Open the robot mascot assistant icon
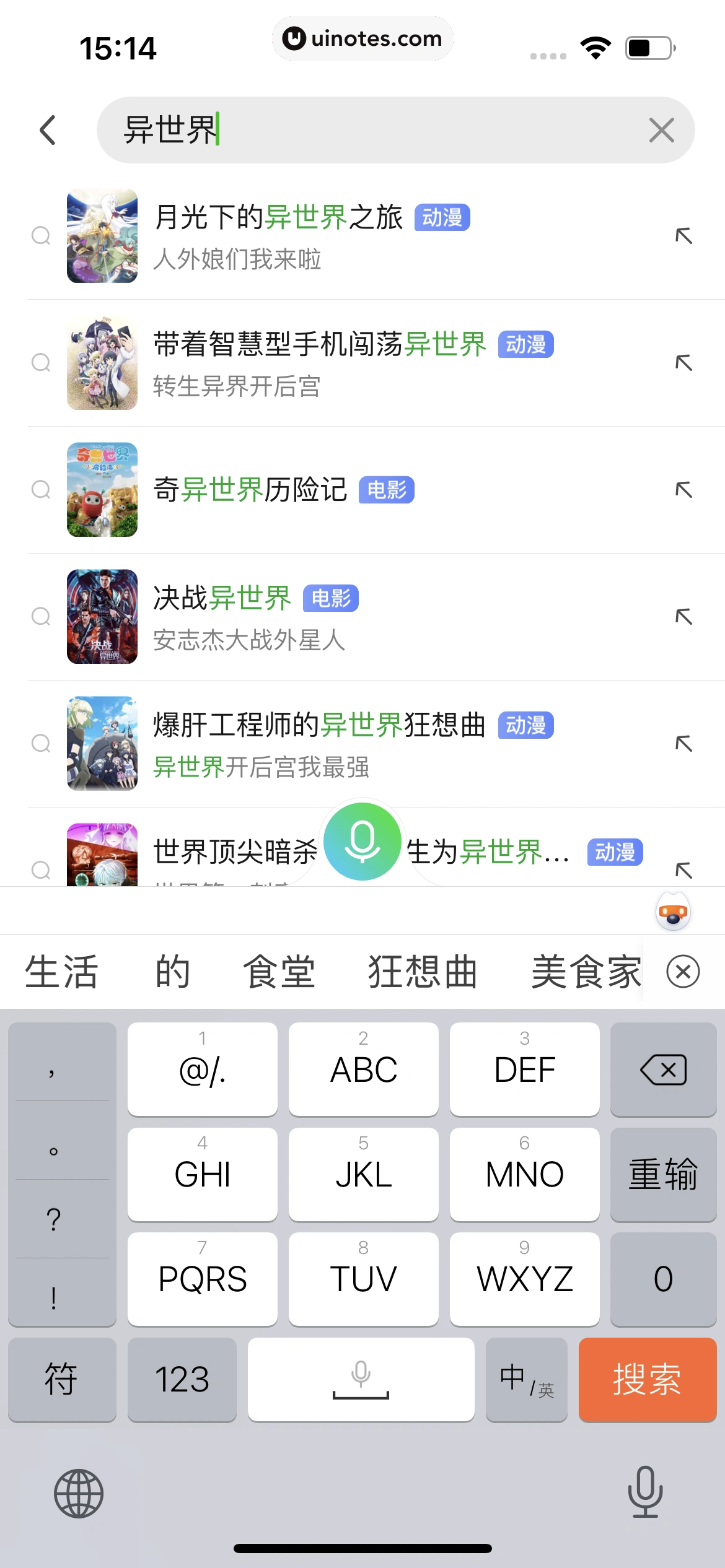 pos(673,911)
